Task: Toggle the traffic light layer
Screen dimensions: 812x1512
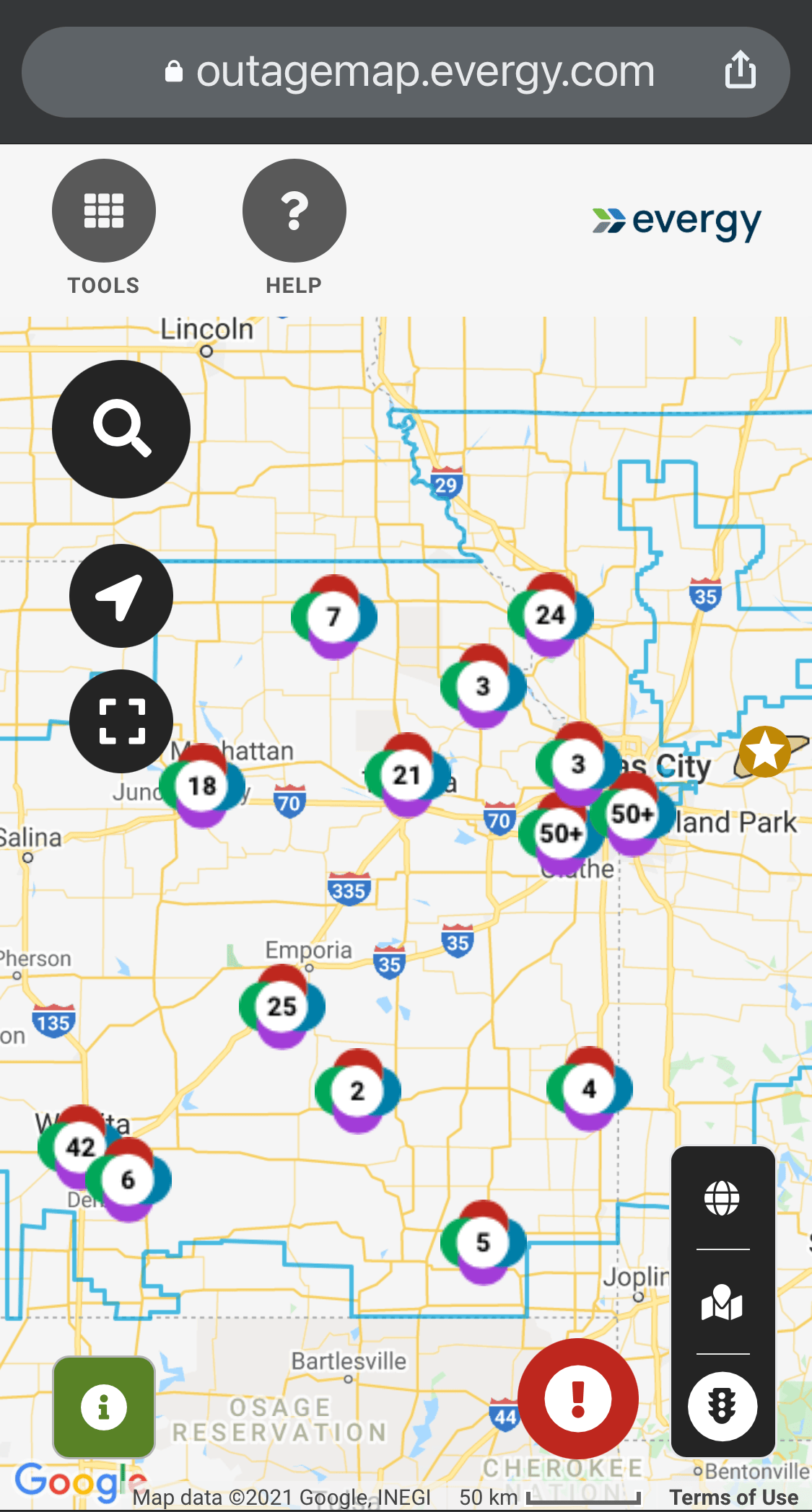Action: 722,1406
